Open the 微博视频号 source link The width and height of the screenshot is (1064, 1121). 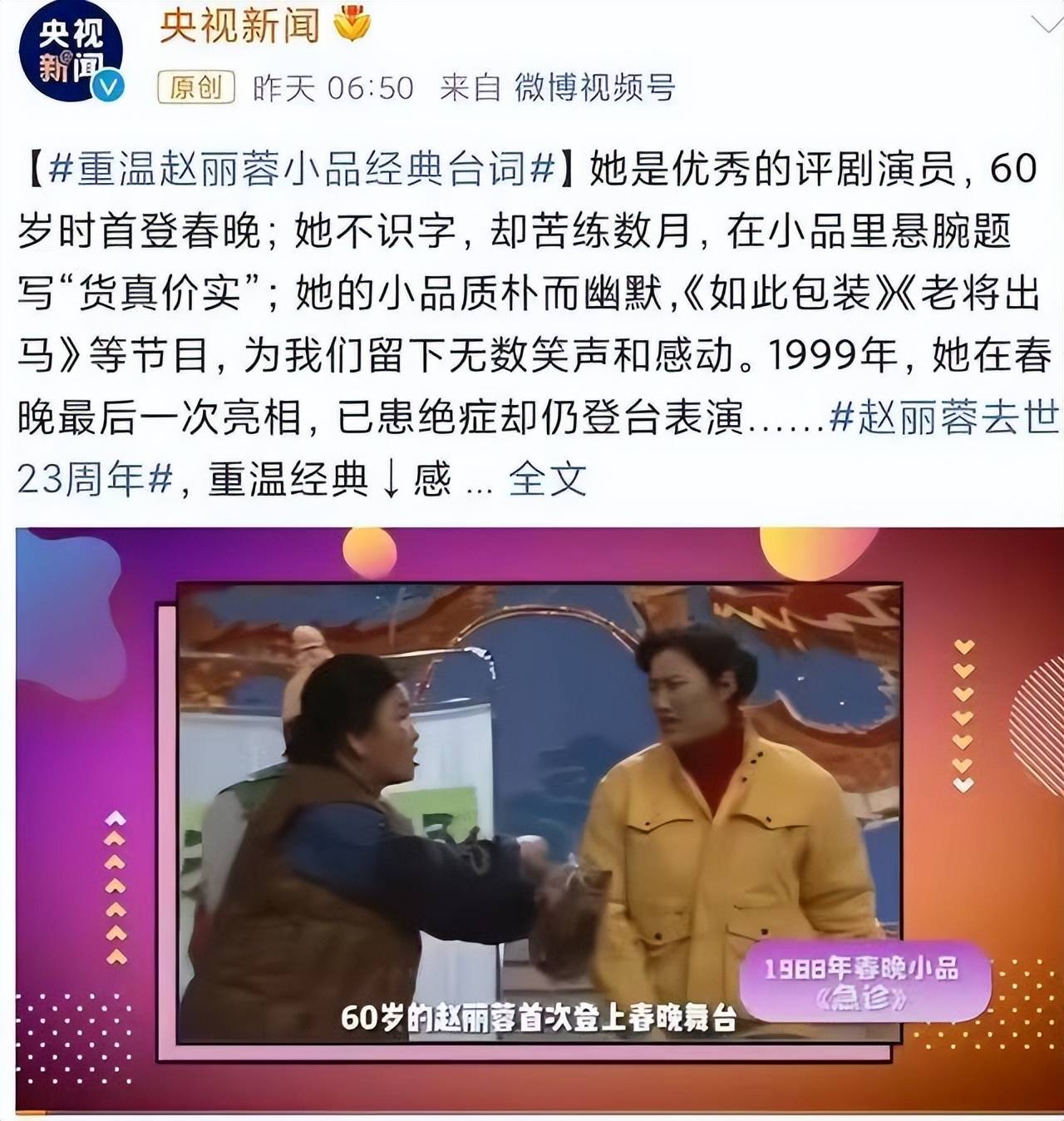pyautogui.click(x=594, y=87)
